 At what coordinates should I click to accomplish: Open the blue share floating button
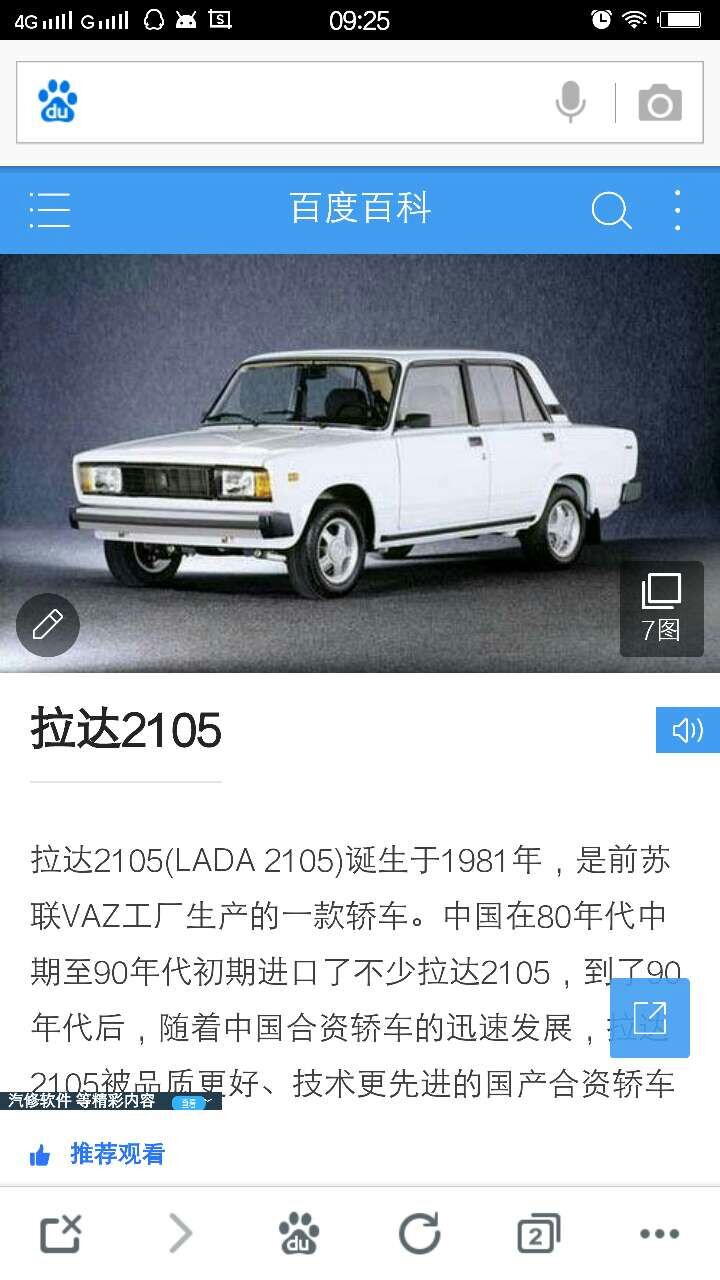pyautogui.click(x=650, y=1018)
